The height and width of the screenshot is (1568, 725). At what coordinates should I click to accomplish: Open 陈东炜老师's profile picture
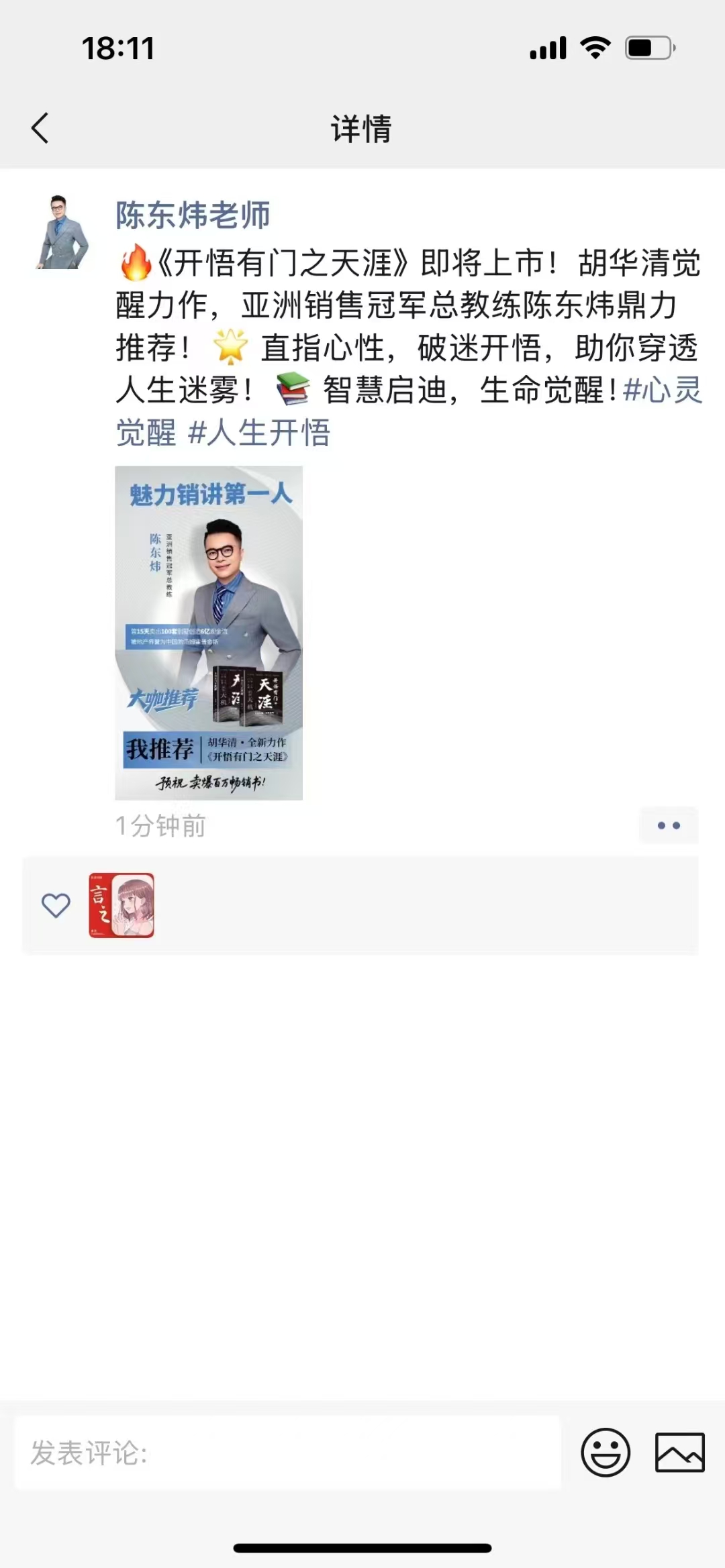tap(62, 232)
